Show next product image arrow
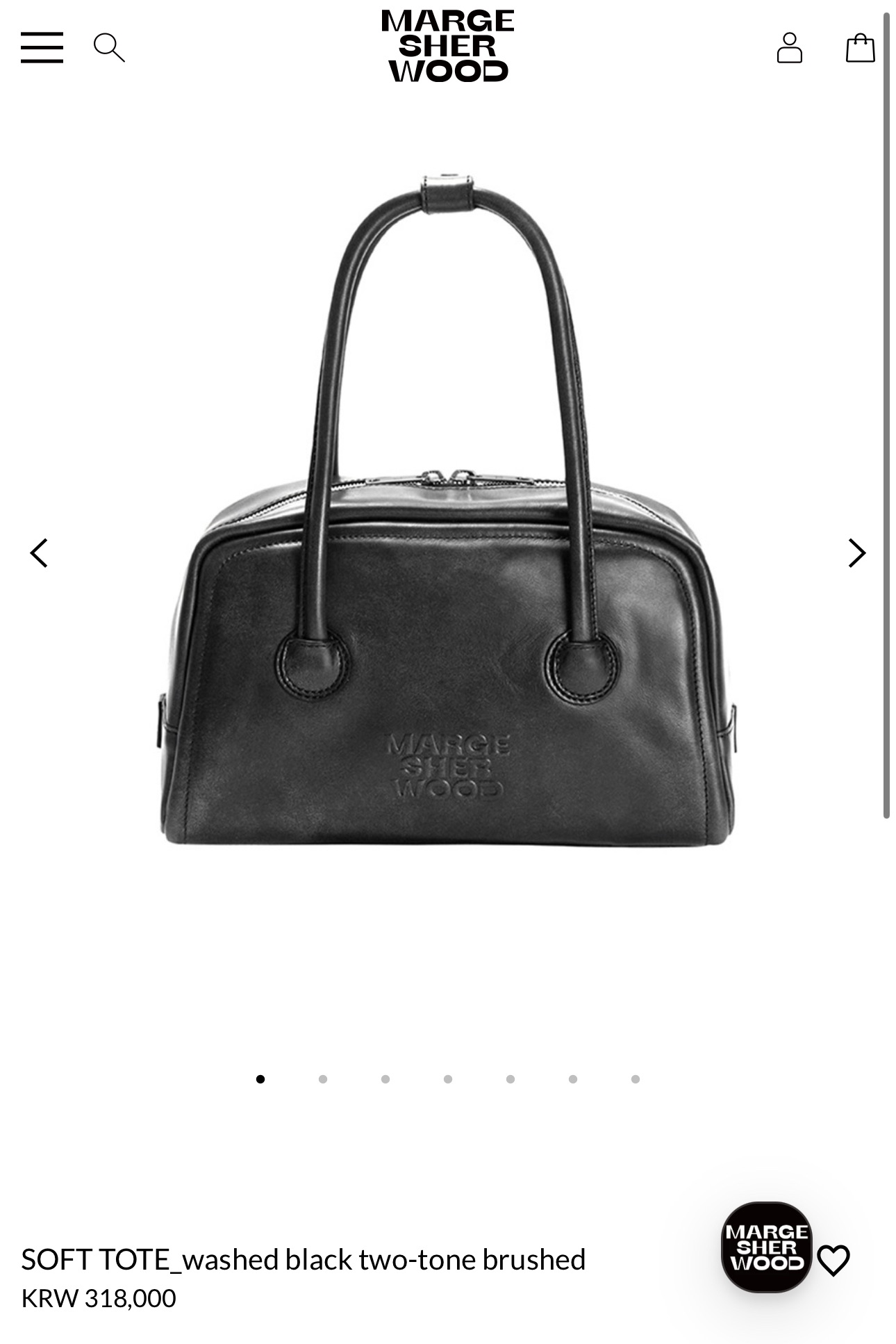896x1344 pixels. pos(856,553)
